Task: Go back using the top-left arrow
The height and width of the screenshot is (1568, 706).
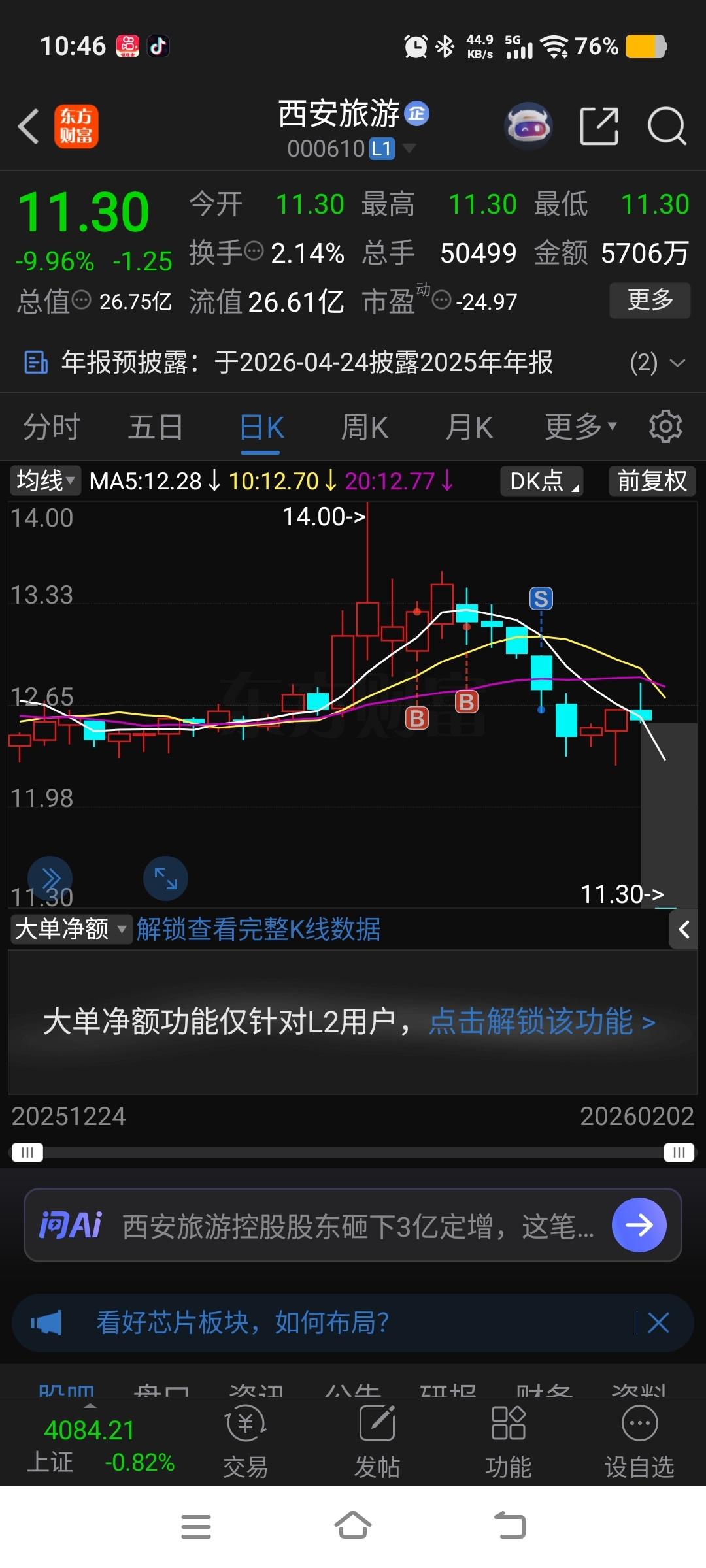Action: [x=29, y=126]
